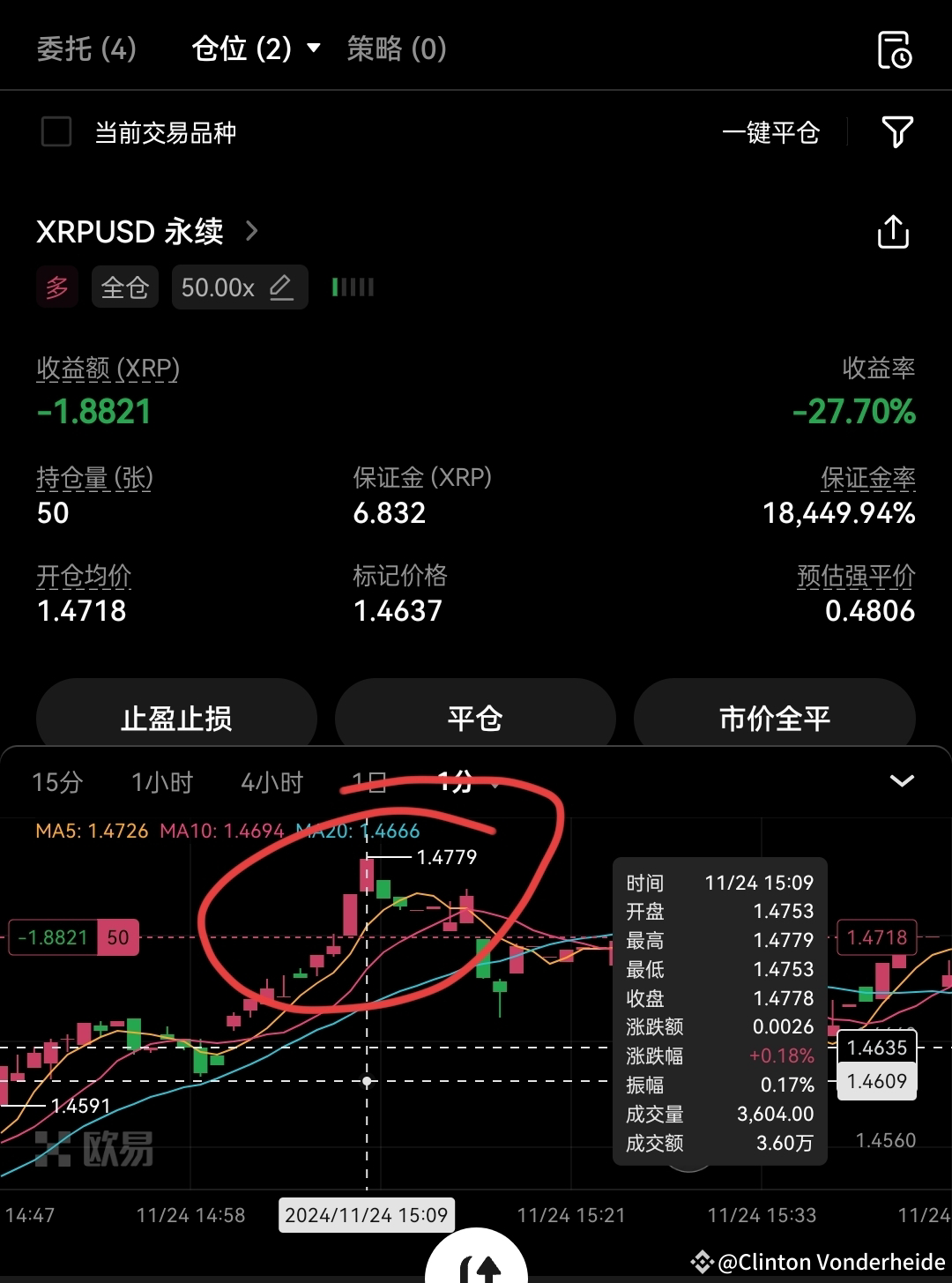This screenshot has width=952, height=1283.
Task: Tap the share icon beside XRPUSD 永续
Action: point(892,231)
